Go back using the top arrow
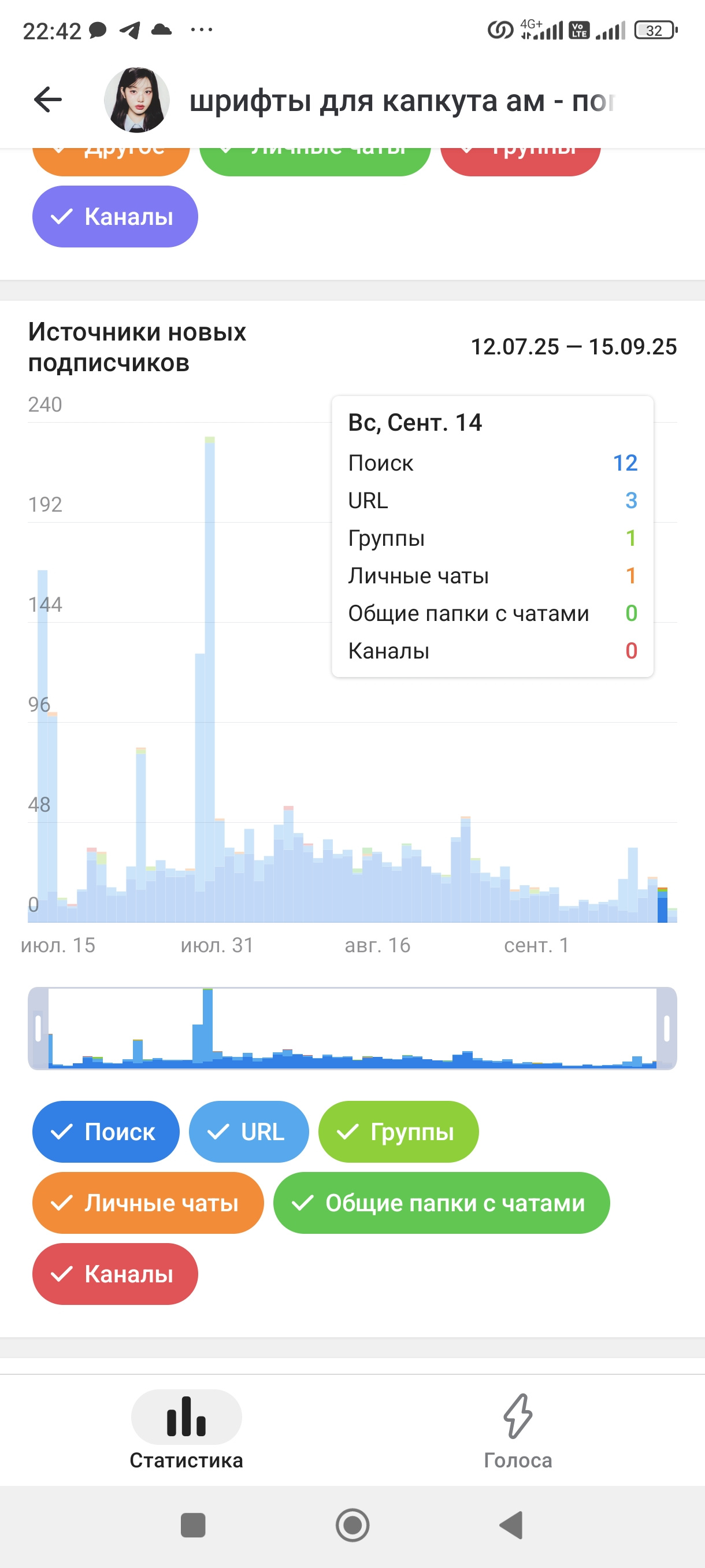 (x=48, y=99)
